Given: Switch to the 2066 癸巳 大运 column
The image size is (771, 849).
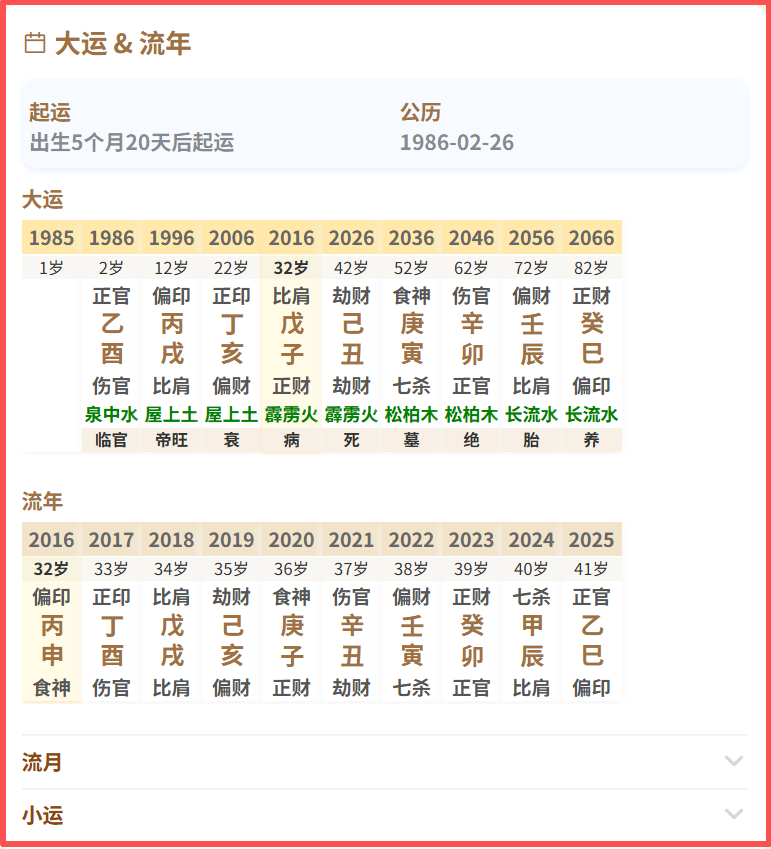Looking at the screenshot, I should click(591, 339).
